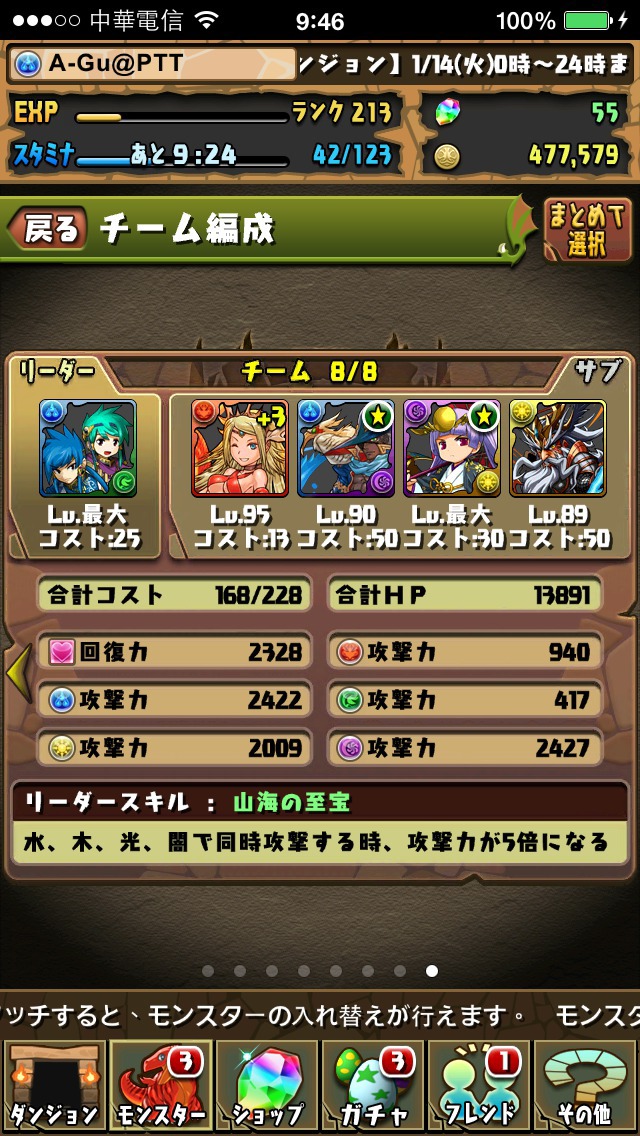Tap the 戻る back button
Viewport: 640px width, 1136px height.
coord(48,229)
